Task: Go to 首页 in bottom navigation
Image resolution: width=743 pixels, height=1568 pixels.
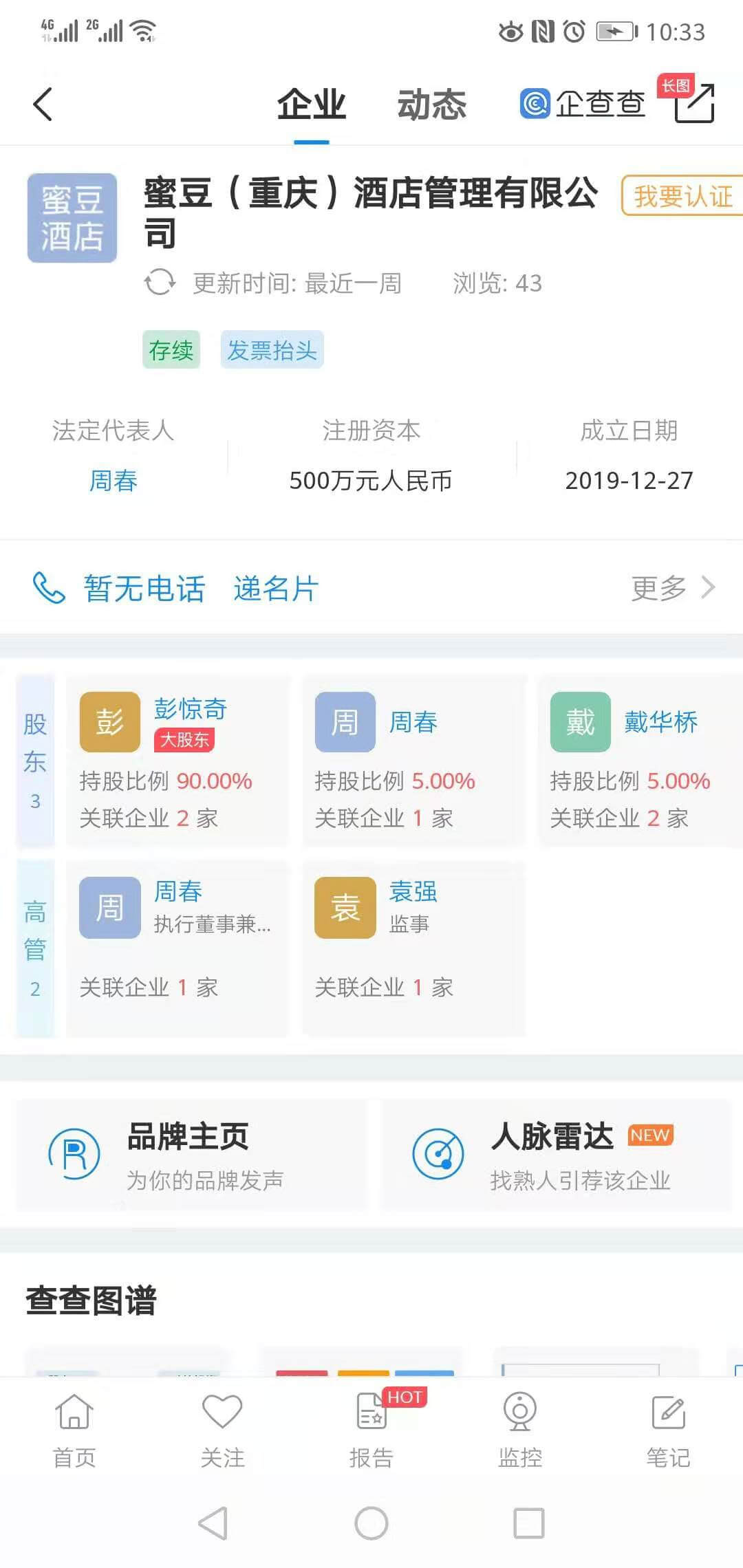Action: tap(74, 1429)
